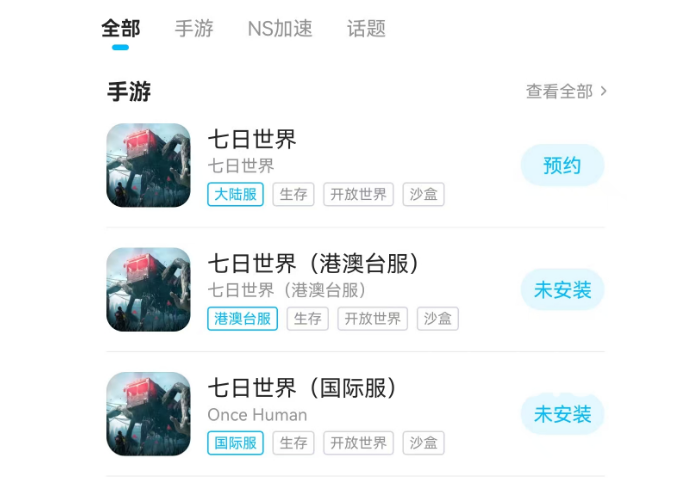The image size is (690, 479).
Task: Open the 话题 tab
Action: pyautogui.click(x=366, y=29)
